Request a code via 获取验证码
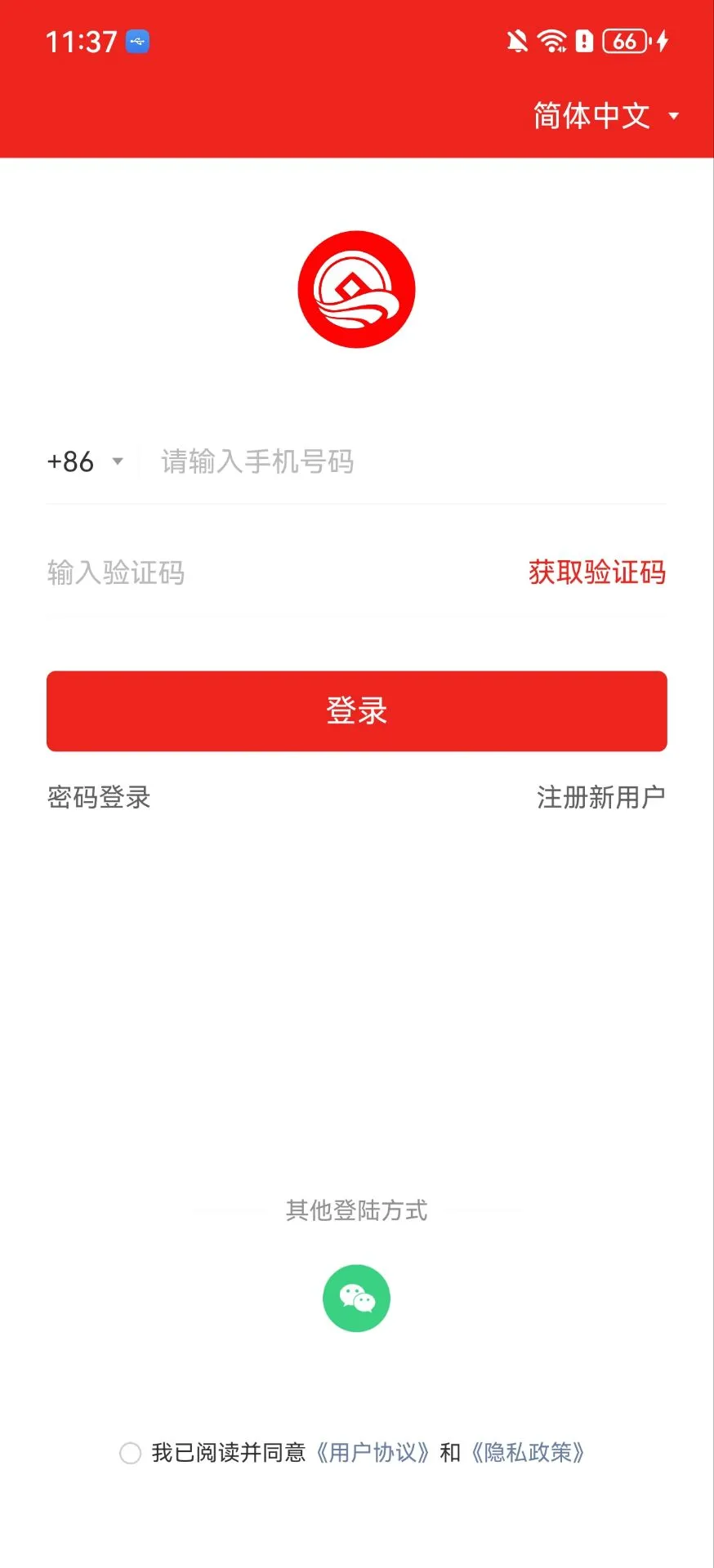Viewport: 714px width, 1568px height. pos(596,572)
